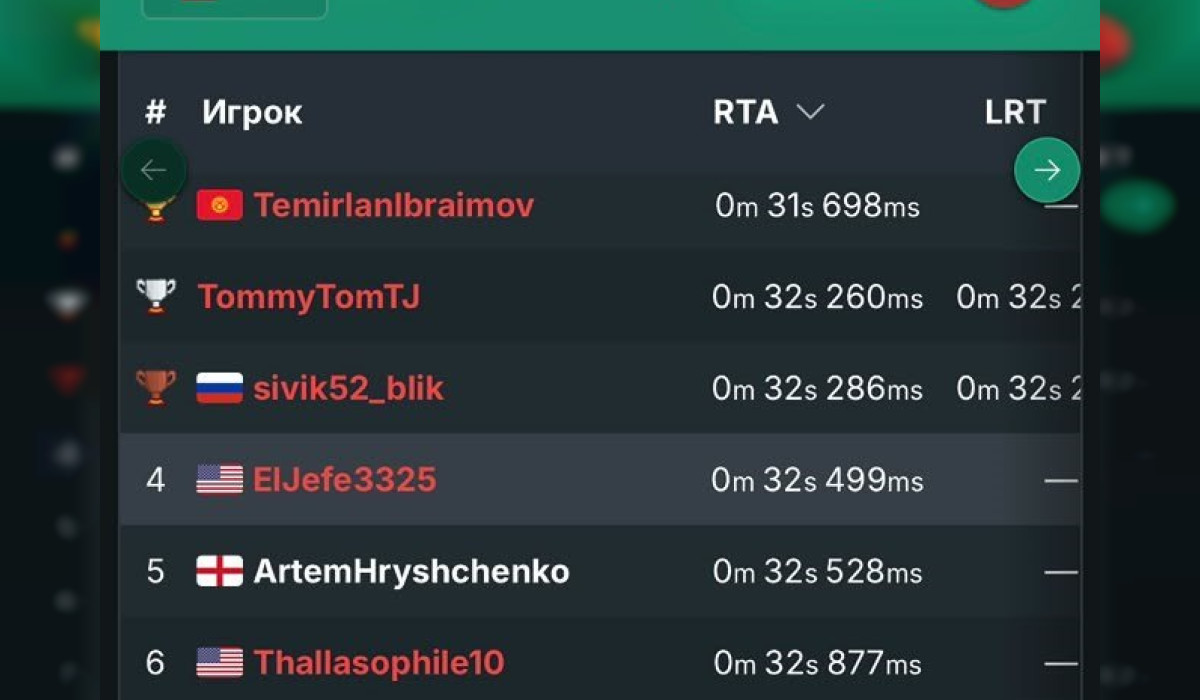Image resolution: width=1200 pixels, height=700 pixels.
Task: Tap the left arrow to scroll table back
Action: pyautogui.click(x=153, y=171)
